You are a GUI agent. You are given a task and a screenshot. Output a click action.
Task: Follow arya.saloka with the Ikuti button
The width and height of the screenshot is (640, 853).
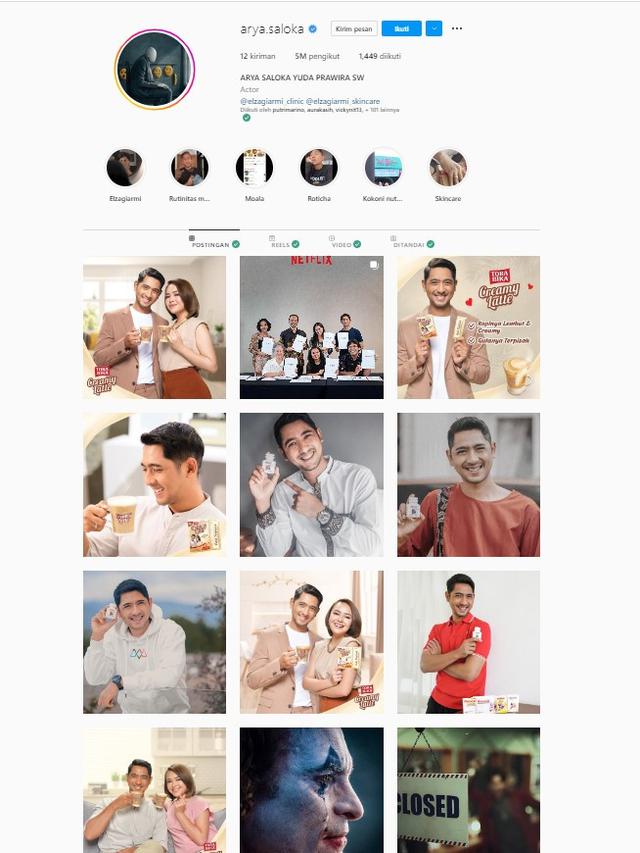point(401,28)
